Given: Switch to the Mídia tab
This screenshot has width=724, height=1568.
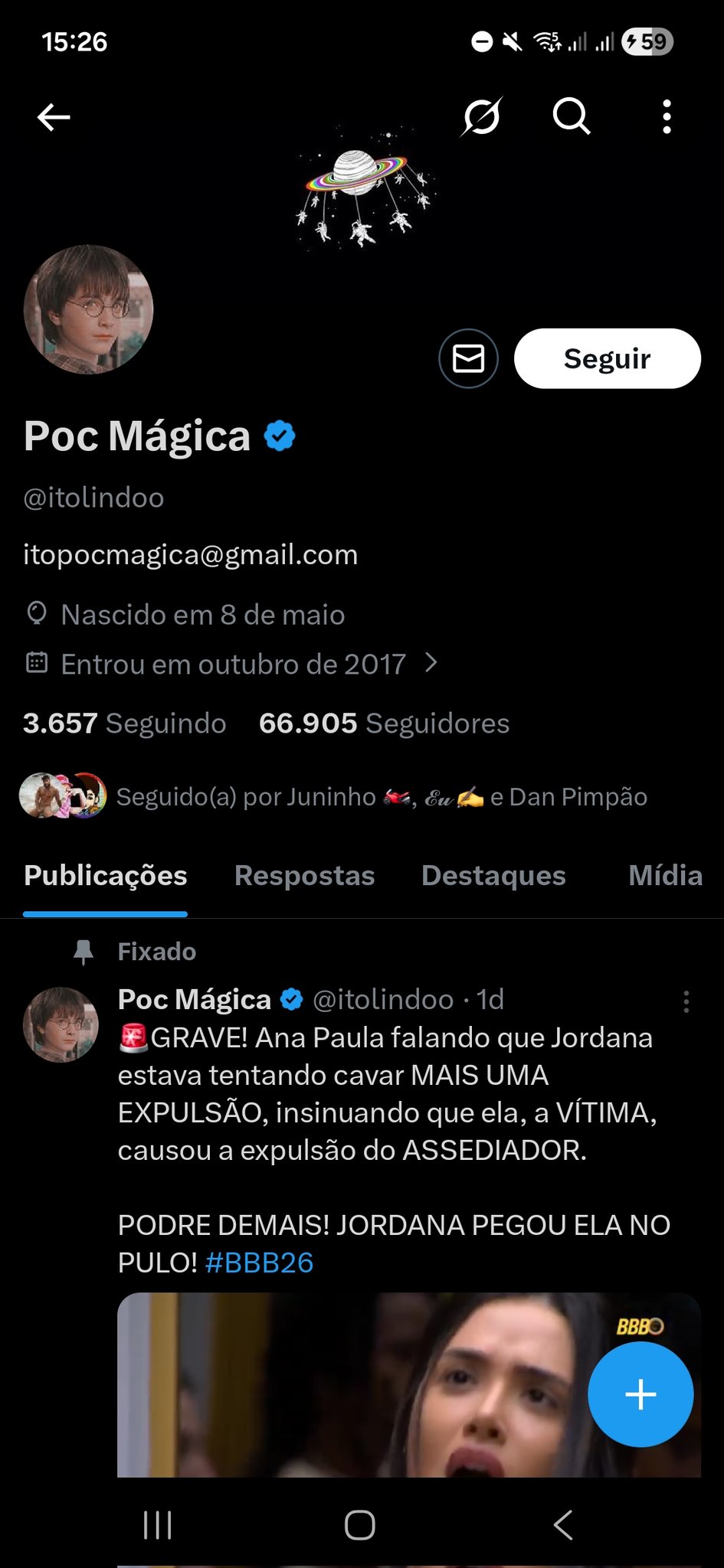Looking at the screenshot, I should [x=664, y=876].
